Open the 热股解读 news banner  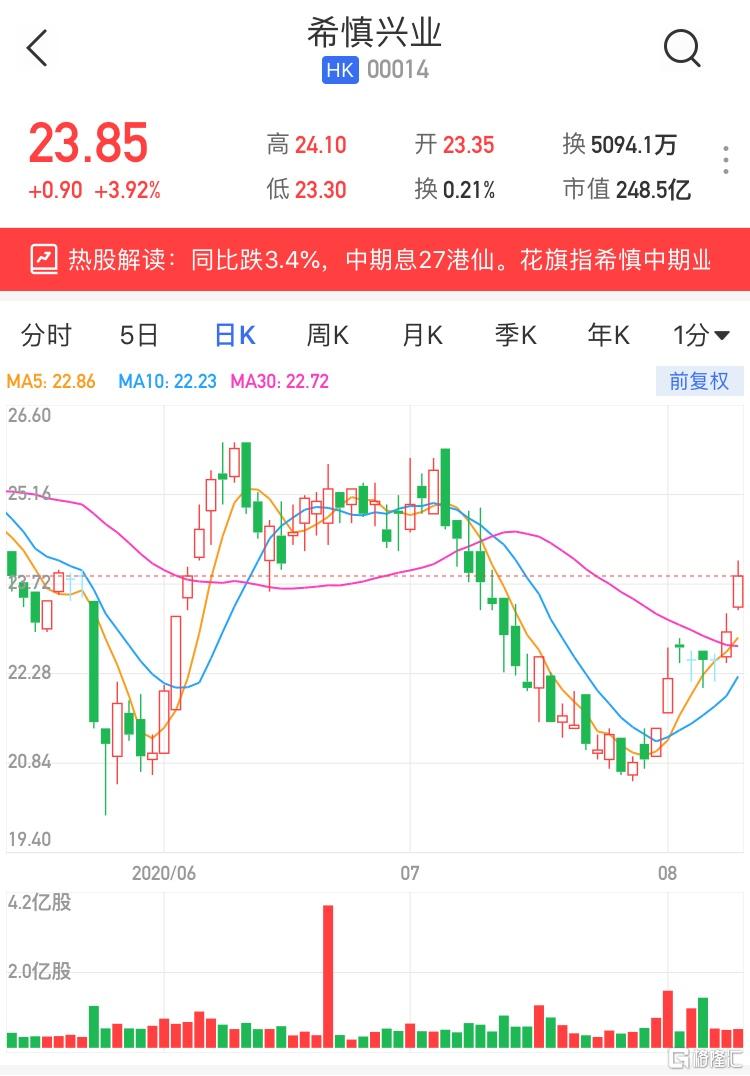[375, 260]
